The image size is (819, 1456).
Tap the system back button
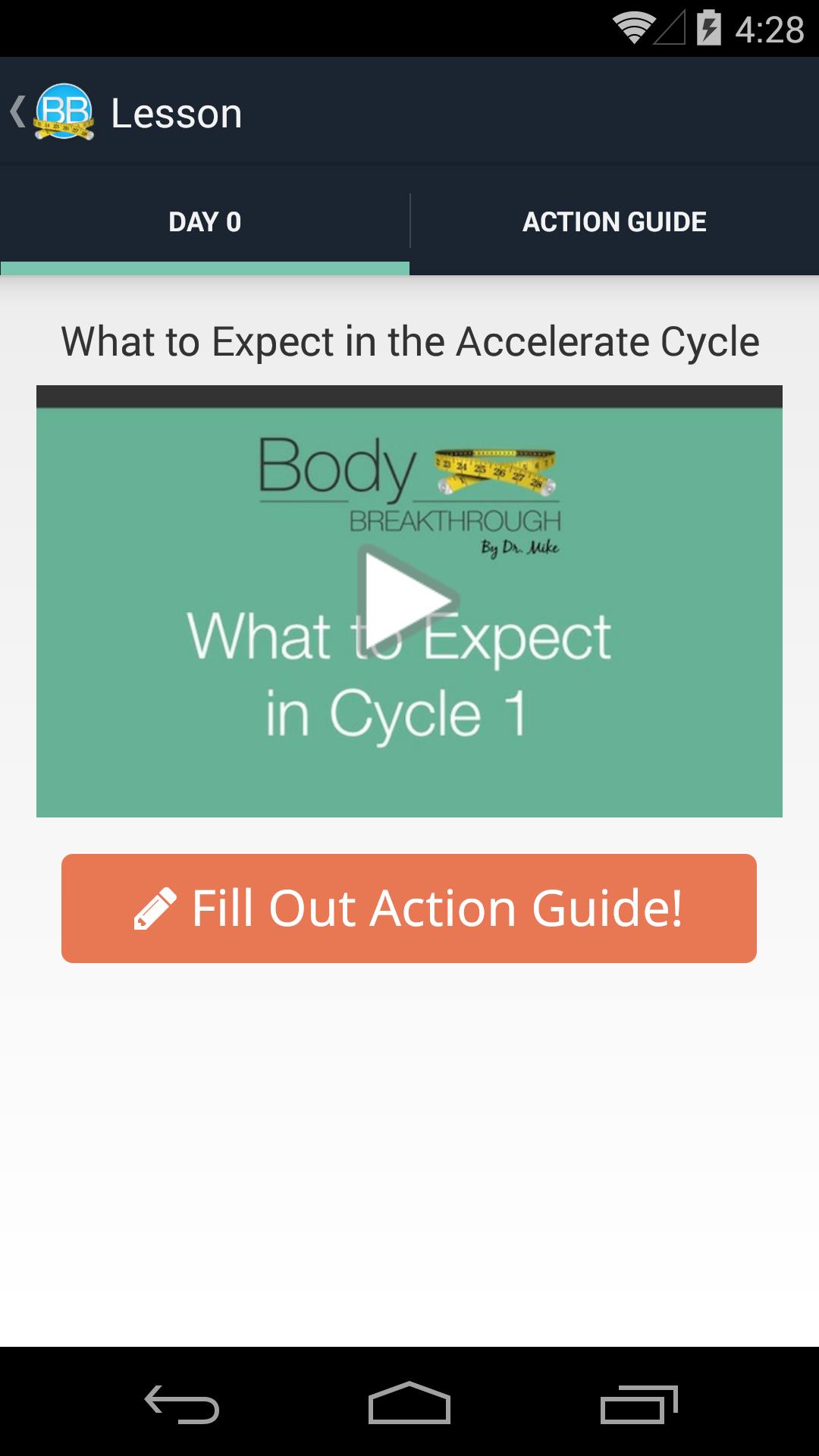coord(182,1403)
